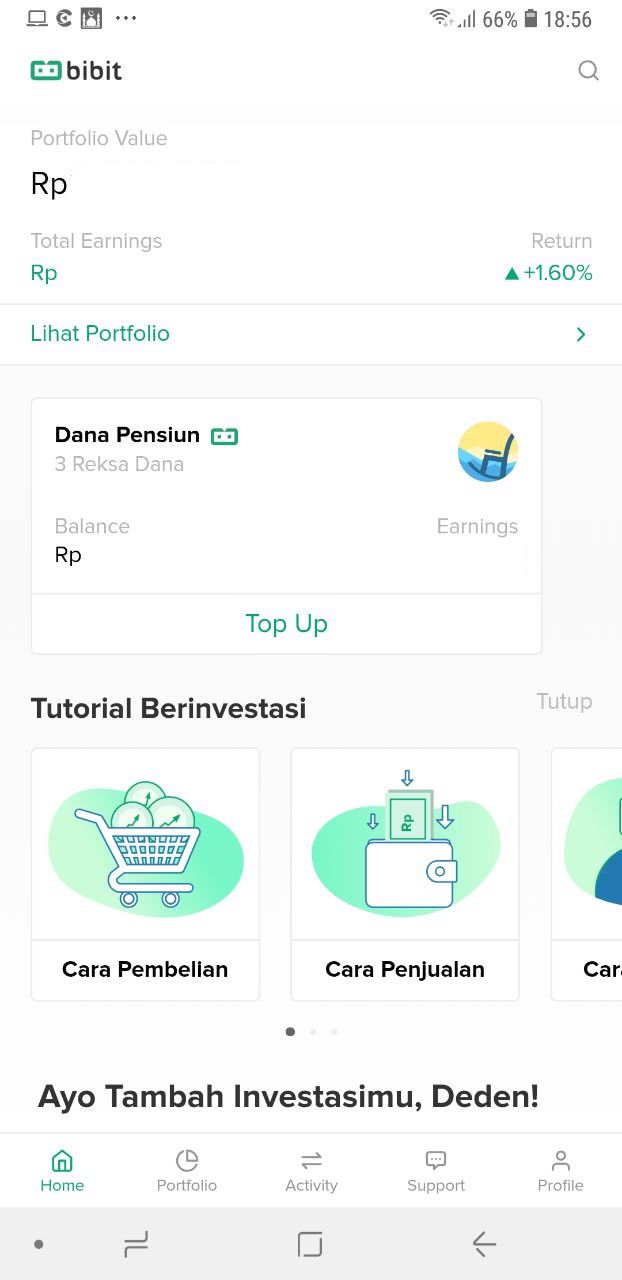Dismiss tutorials with Tutup
This screenshot has height=1280, width=622.
coord(564,701)
